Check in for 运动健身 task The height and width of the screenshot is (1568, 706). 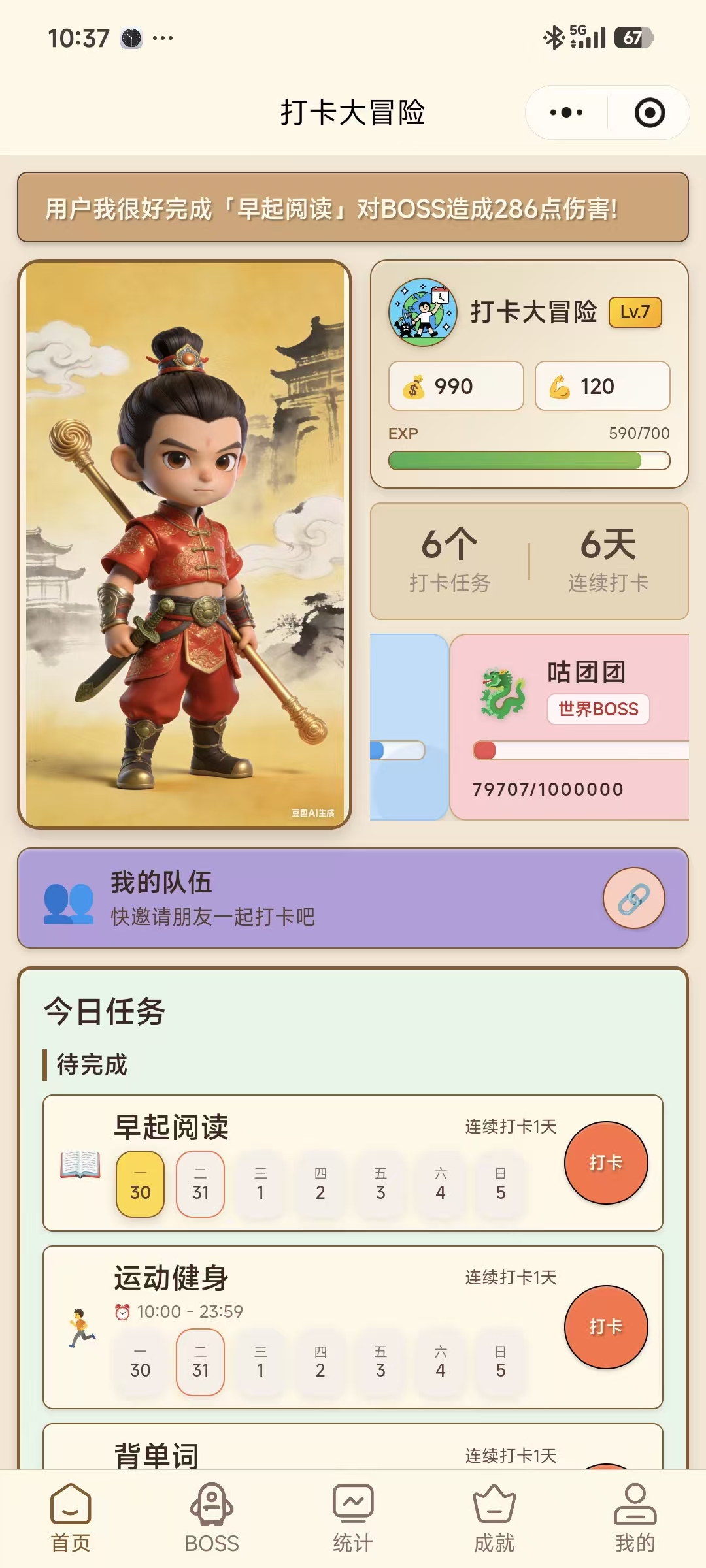[605, 1326]
